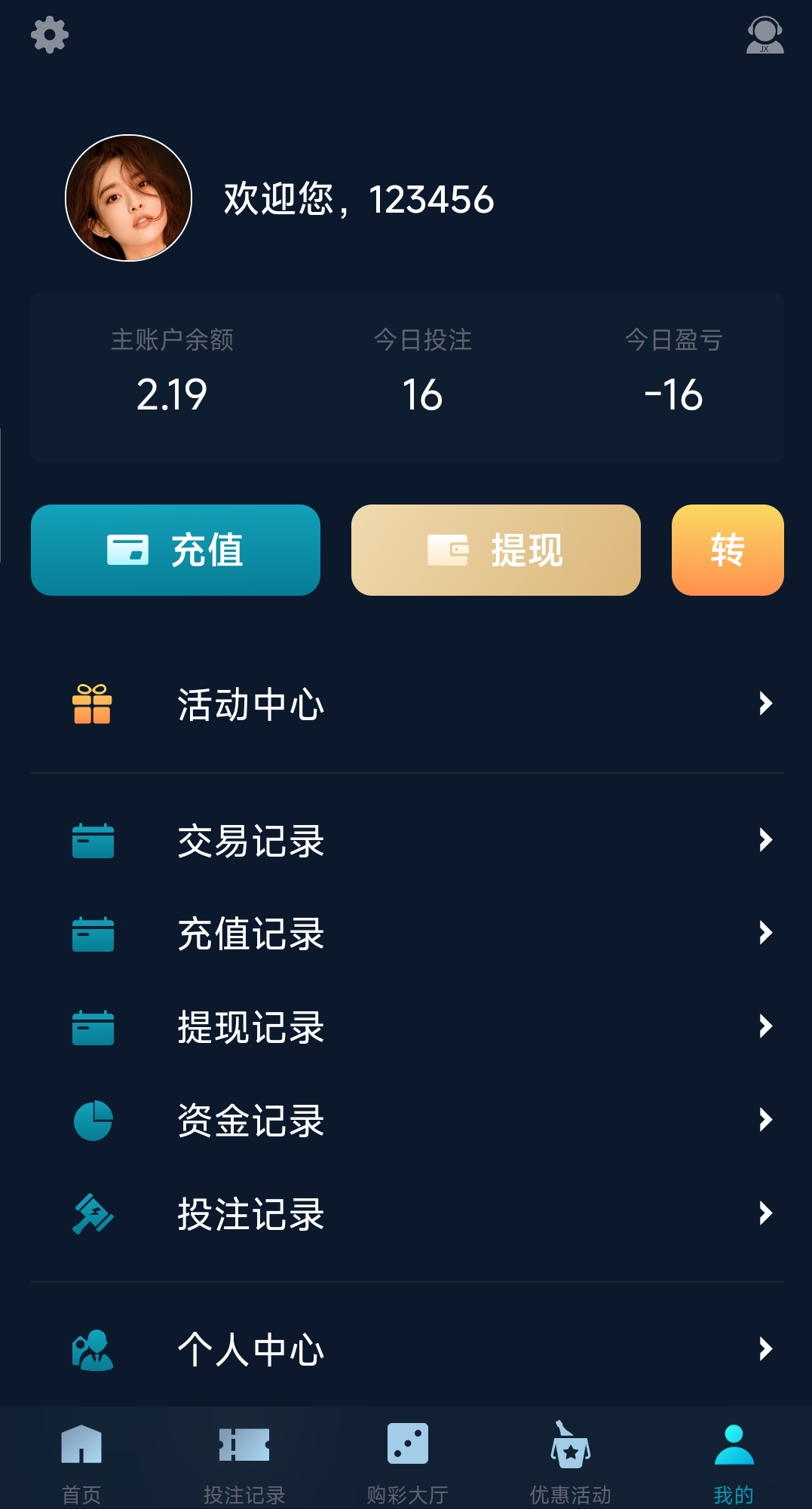Contact customer service via headset icon
This screenshot has height=1509, width=812.
click(765, 35)
